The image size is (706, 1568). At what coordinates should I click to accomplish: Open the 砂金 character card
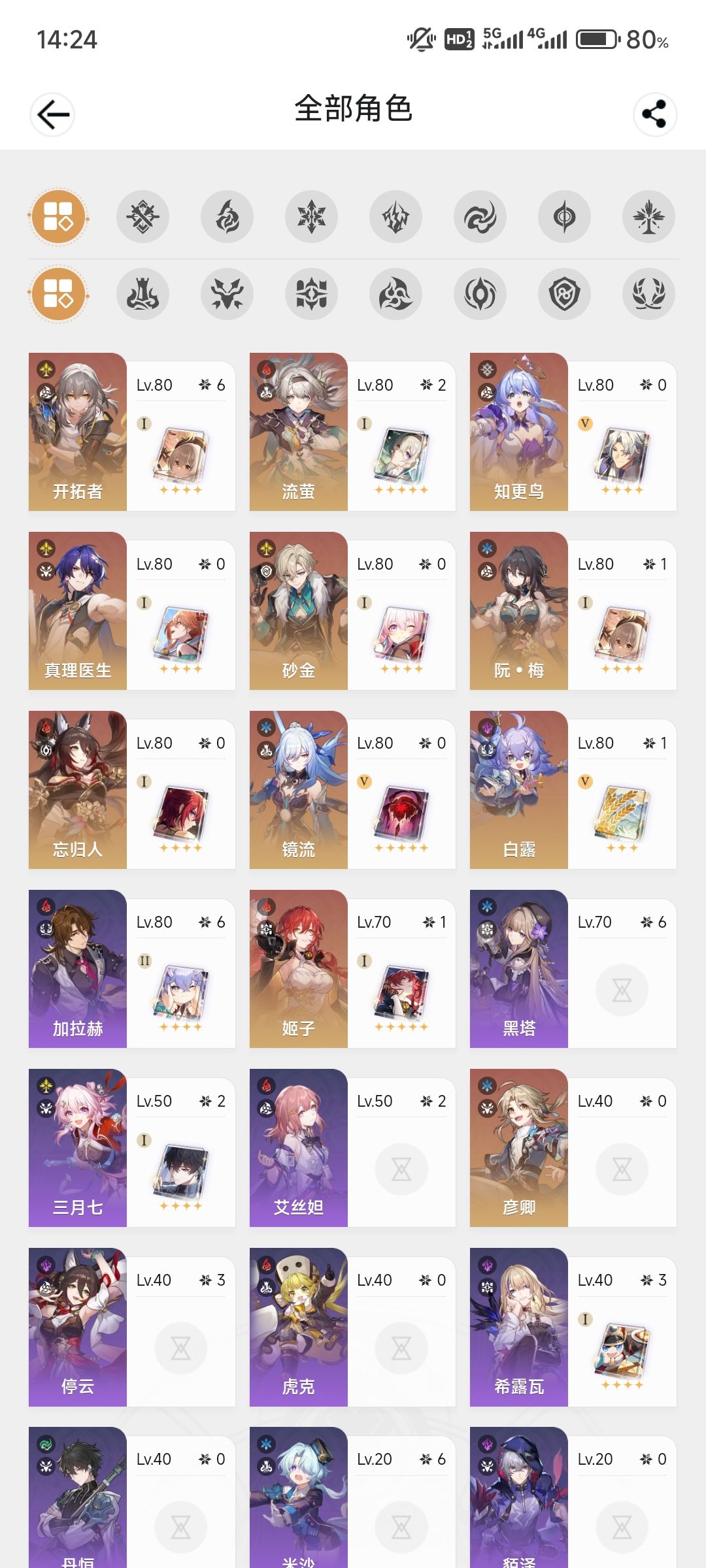pos(352,611)
